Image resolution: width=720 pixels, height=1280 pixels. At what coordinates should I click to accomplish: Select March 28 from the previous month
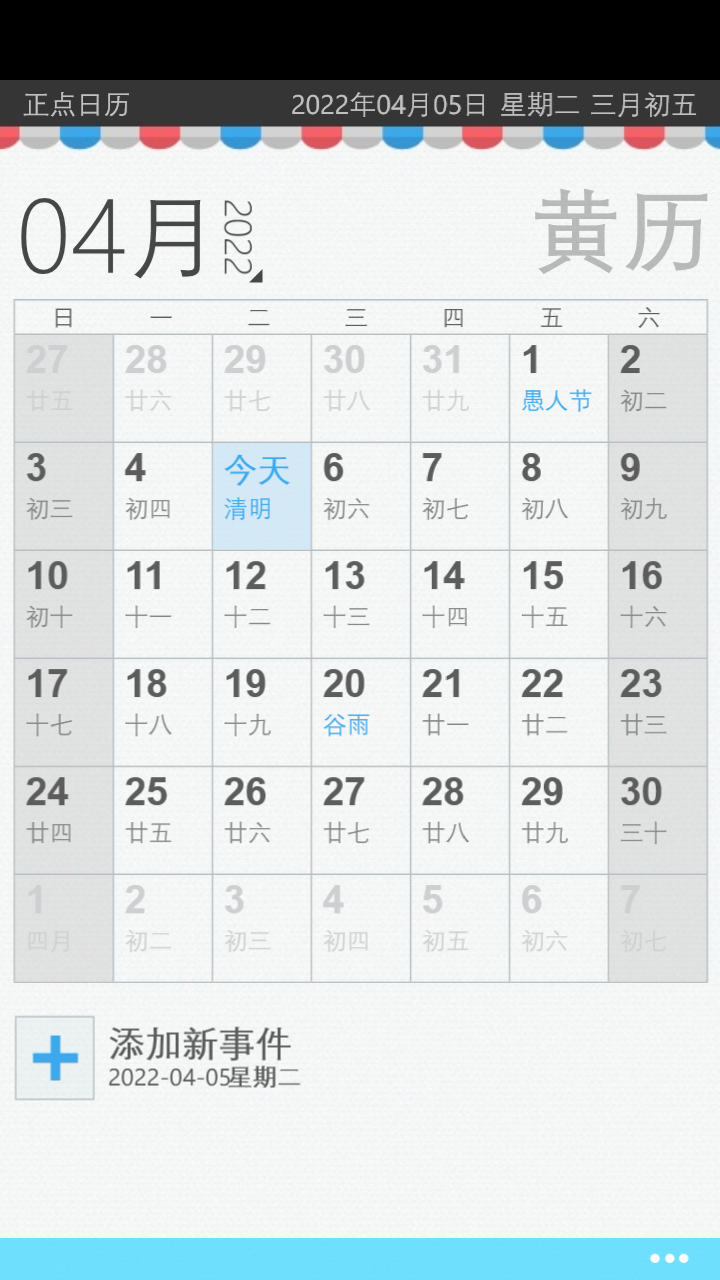(162, 388)
